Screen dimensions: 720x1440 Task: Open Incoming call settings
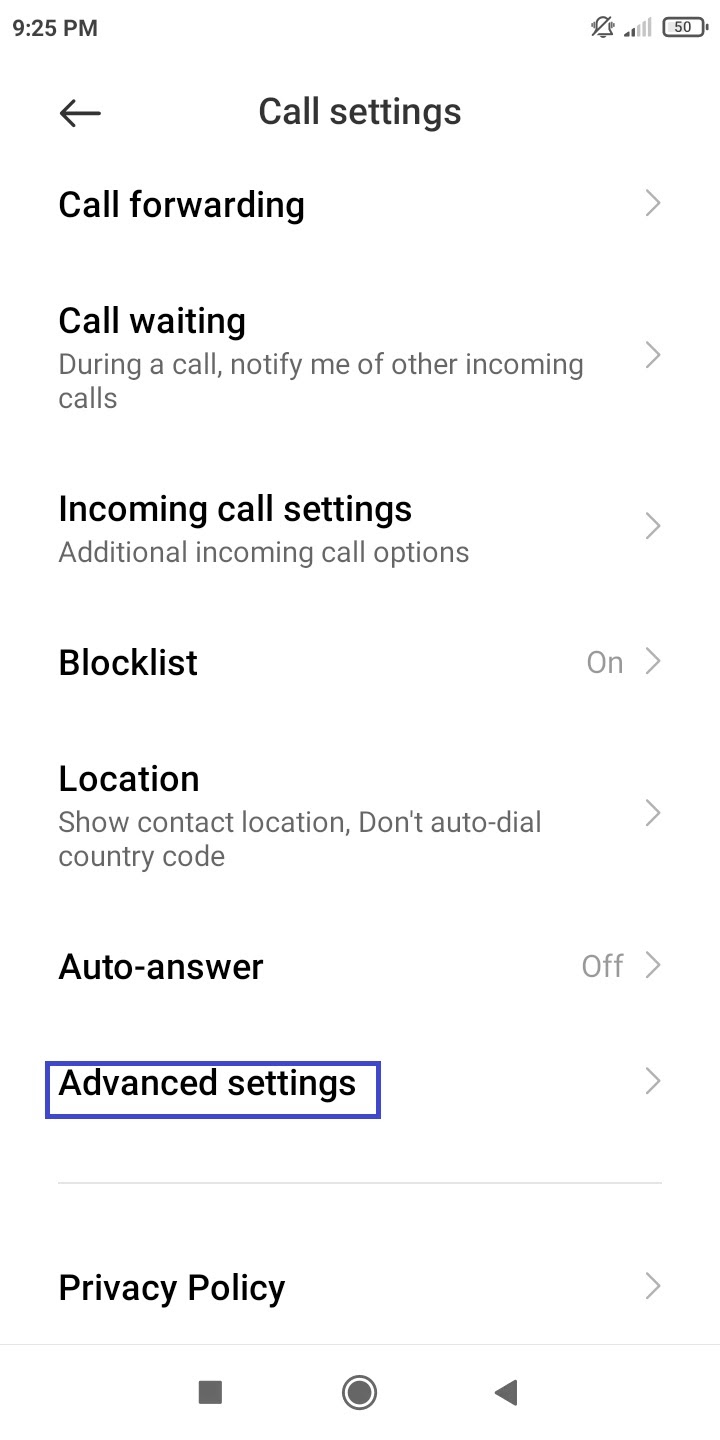360,526
